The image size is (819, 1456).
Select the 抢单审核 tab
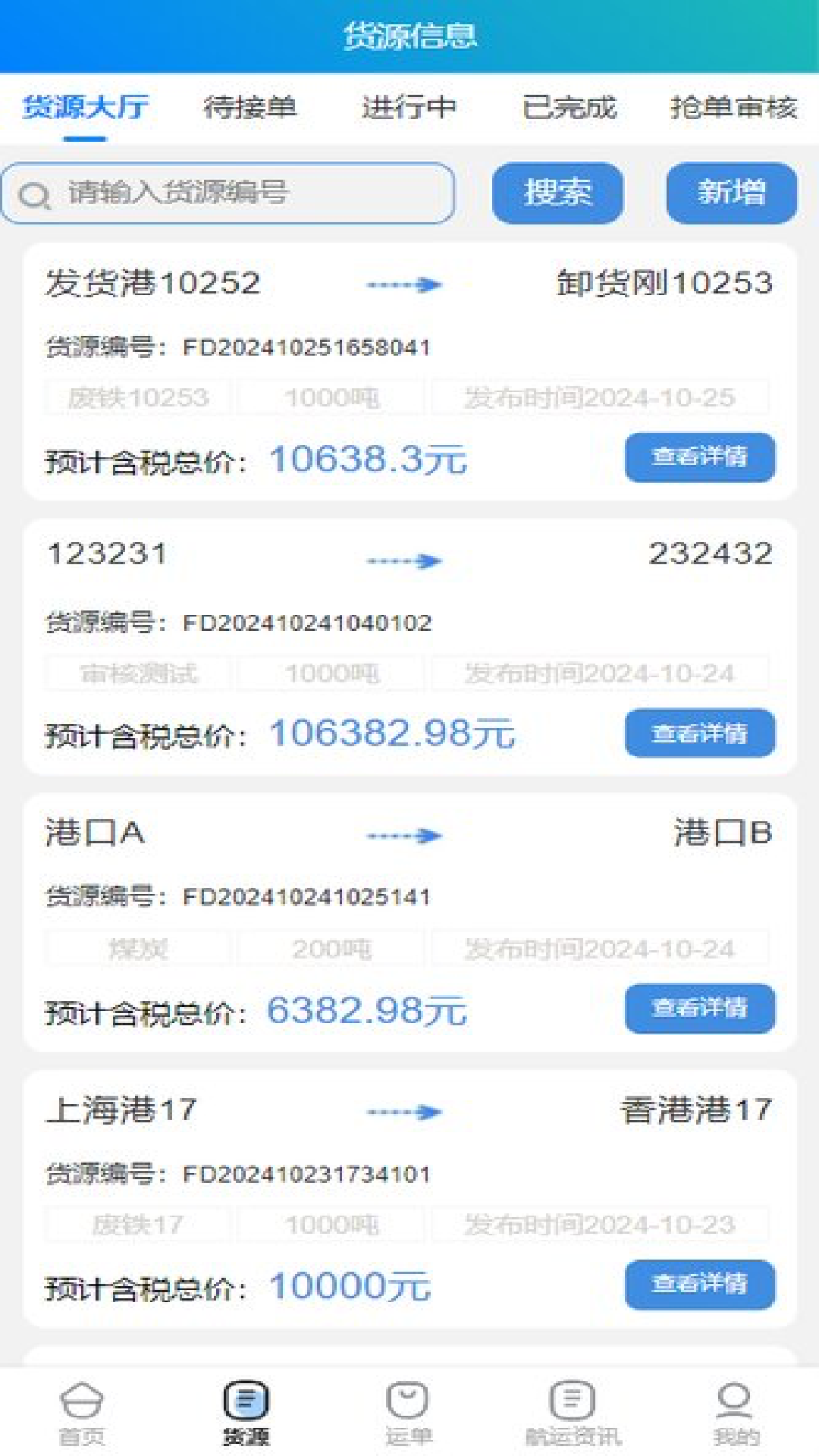coord(733,108)
